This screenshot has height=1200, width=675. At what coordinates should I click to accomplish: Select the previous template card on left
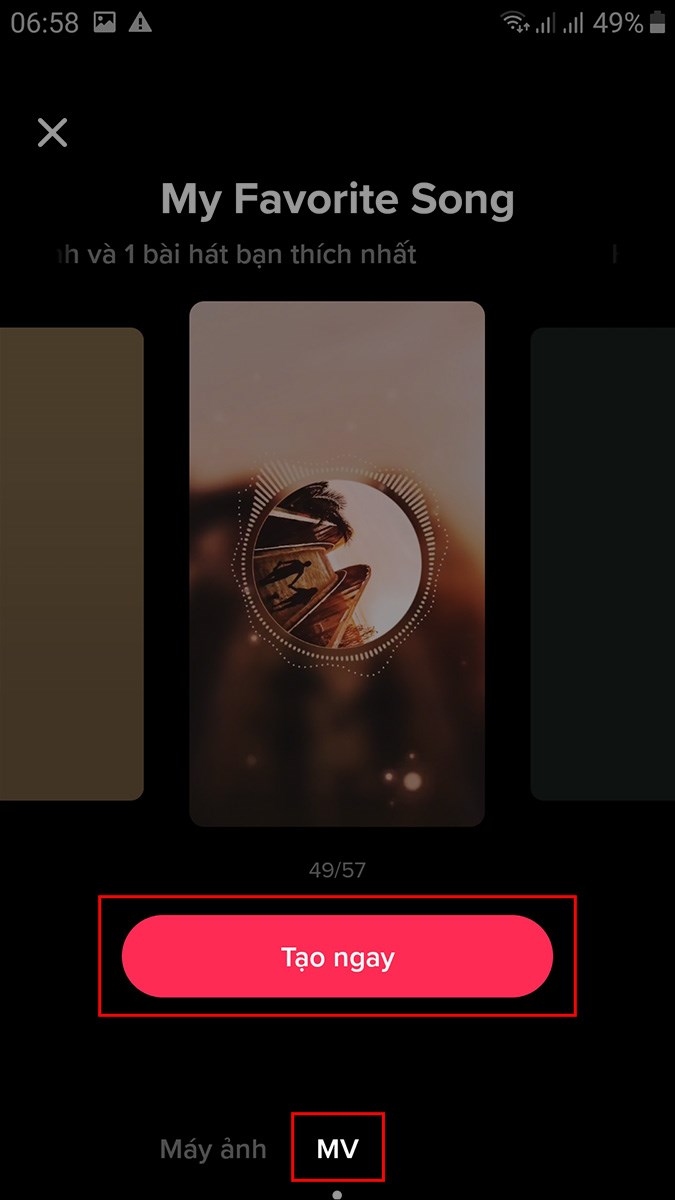pyautogui.click(x=70, y=563)
